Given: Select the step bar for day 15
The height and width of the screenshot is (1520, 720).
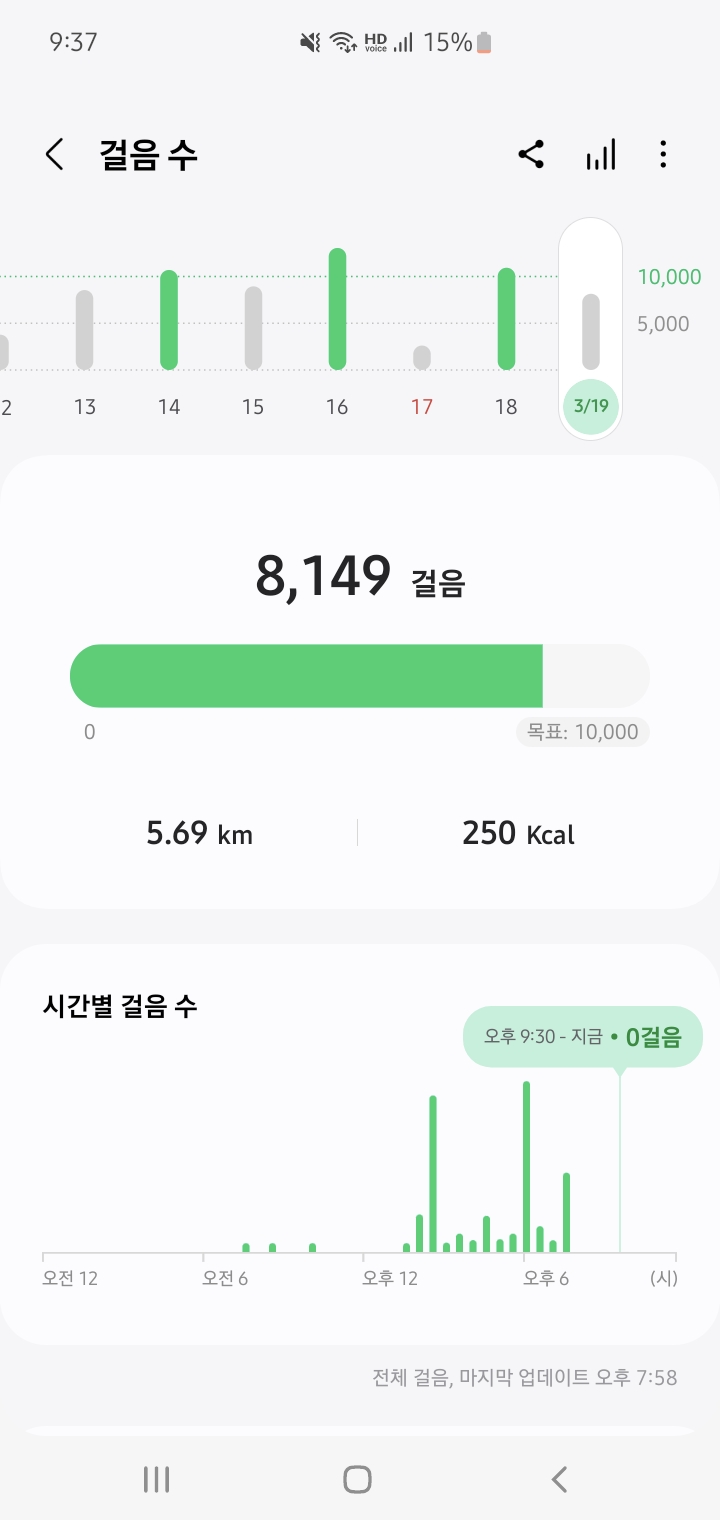Looking at the screenshot, I should point(253,328).
